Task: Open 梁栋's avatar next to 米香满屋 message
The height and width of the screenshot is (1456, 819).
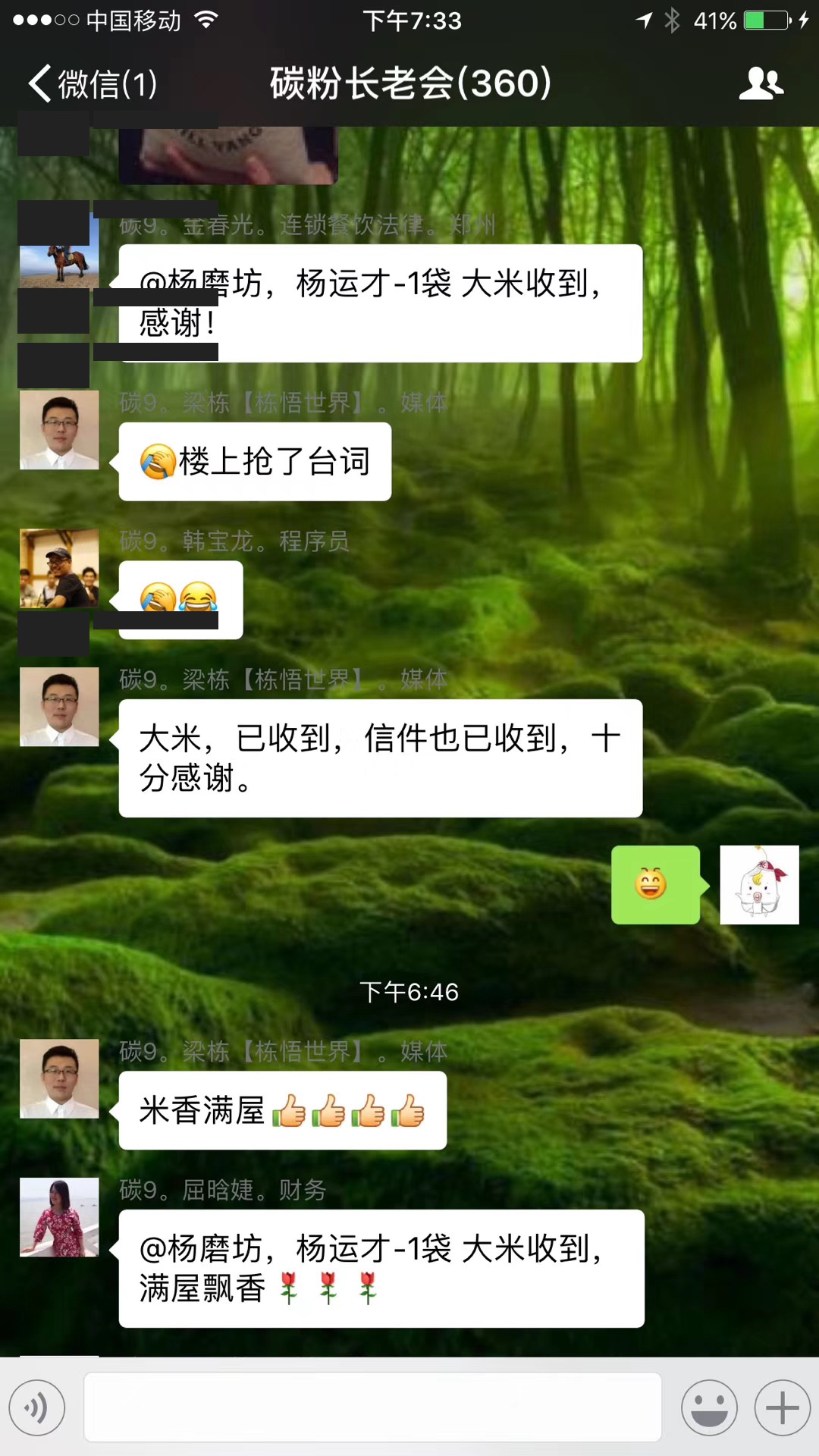Action: 59,1079
